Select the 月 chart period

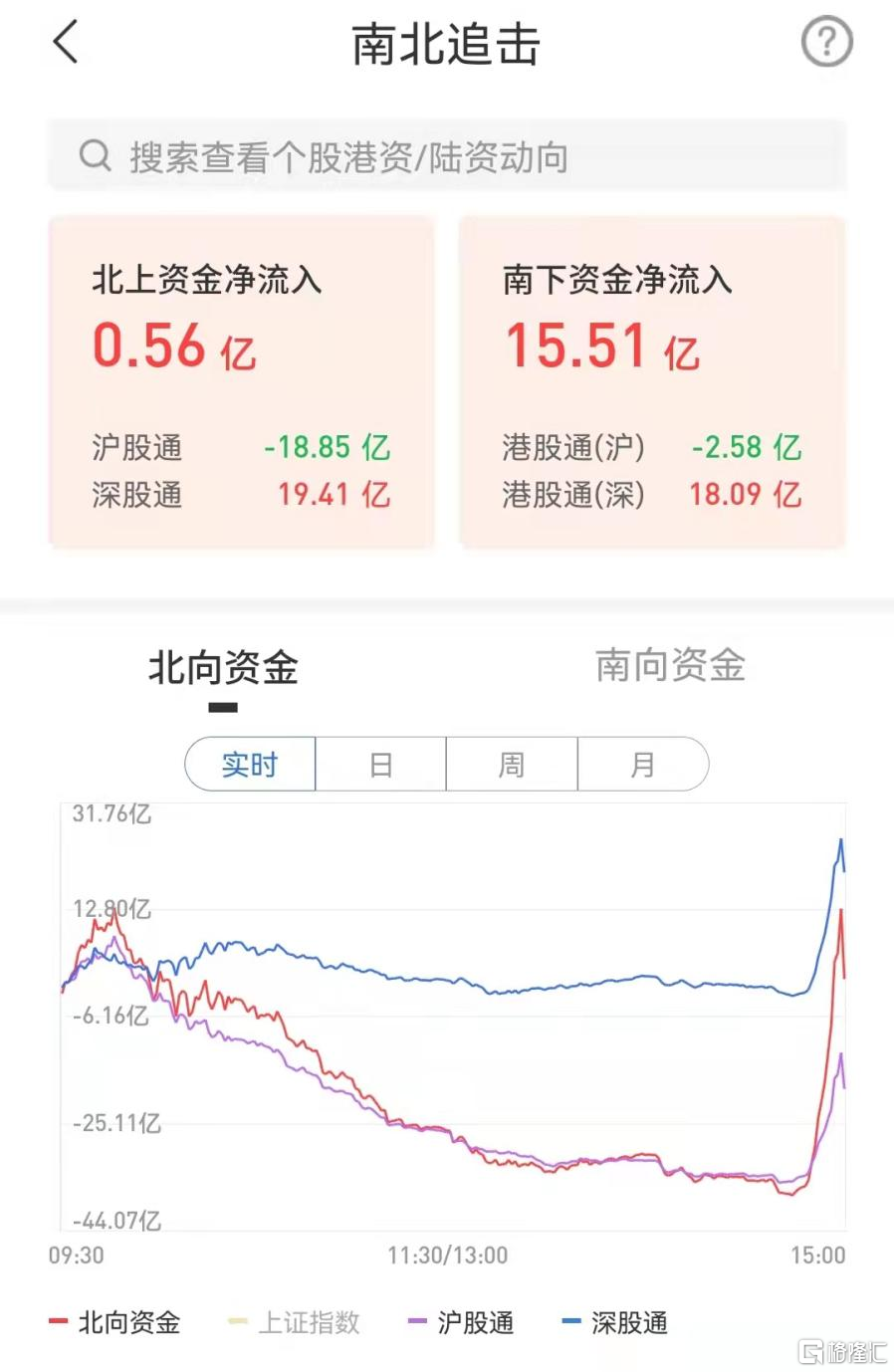click(x=643, y=765)
